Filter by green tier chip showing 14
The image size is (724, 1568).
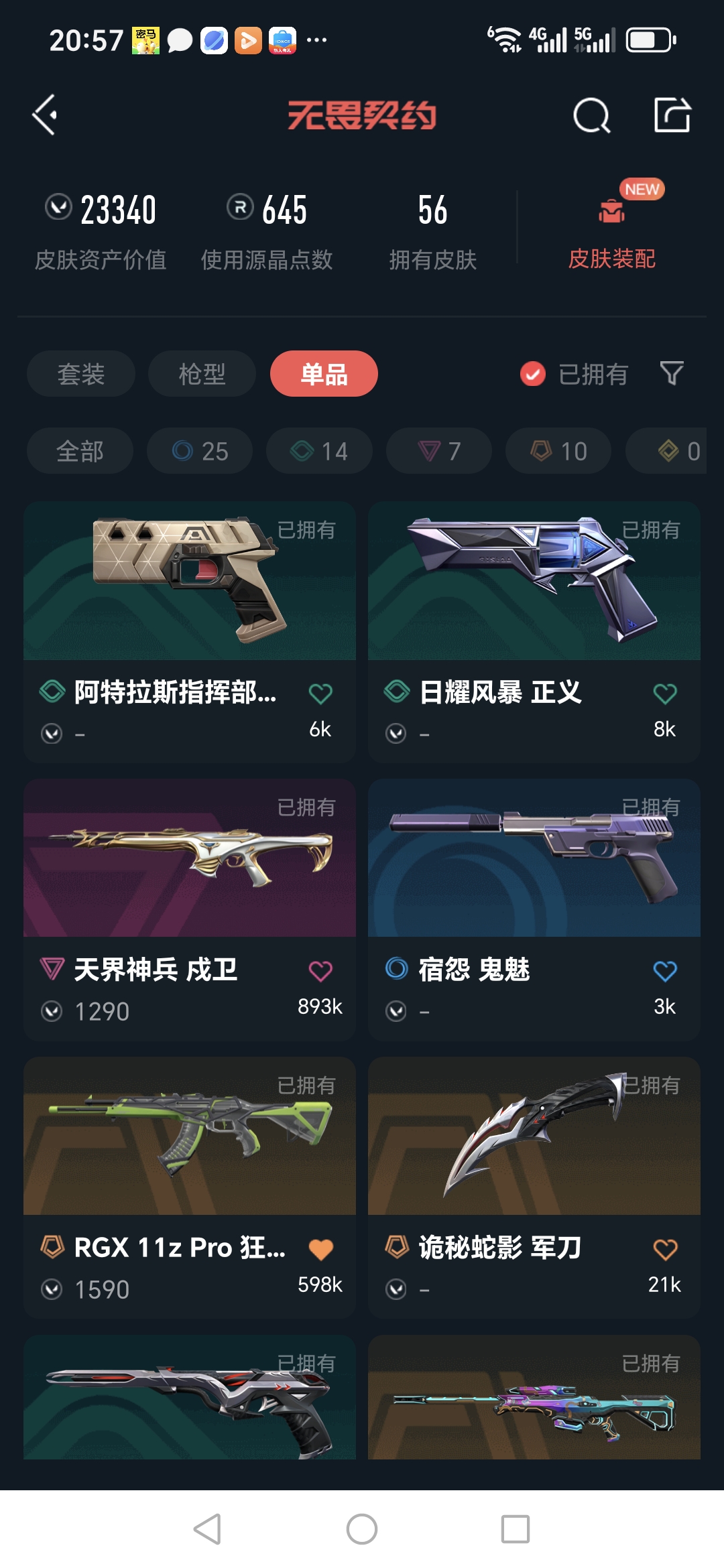coord(319,451)
